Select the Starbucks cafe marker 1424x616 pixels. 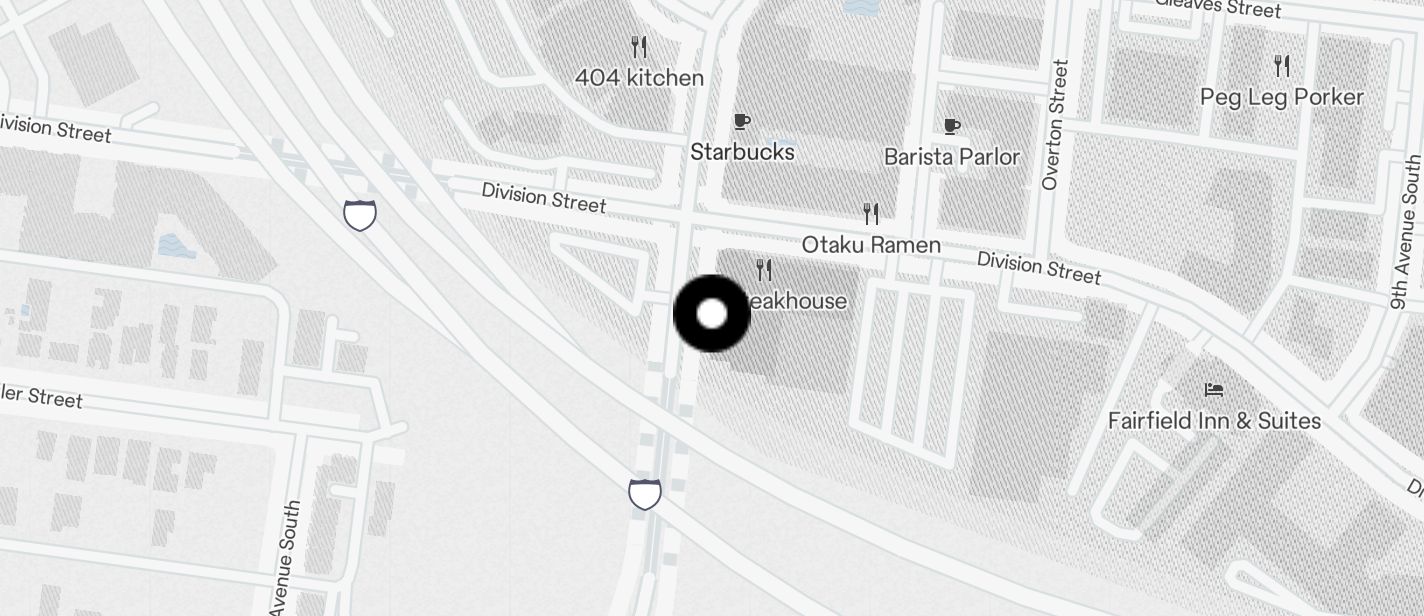(x=741, y=122)
